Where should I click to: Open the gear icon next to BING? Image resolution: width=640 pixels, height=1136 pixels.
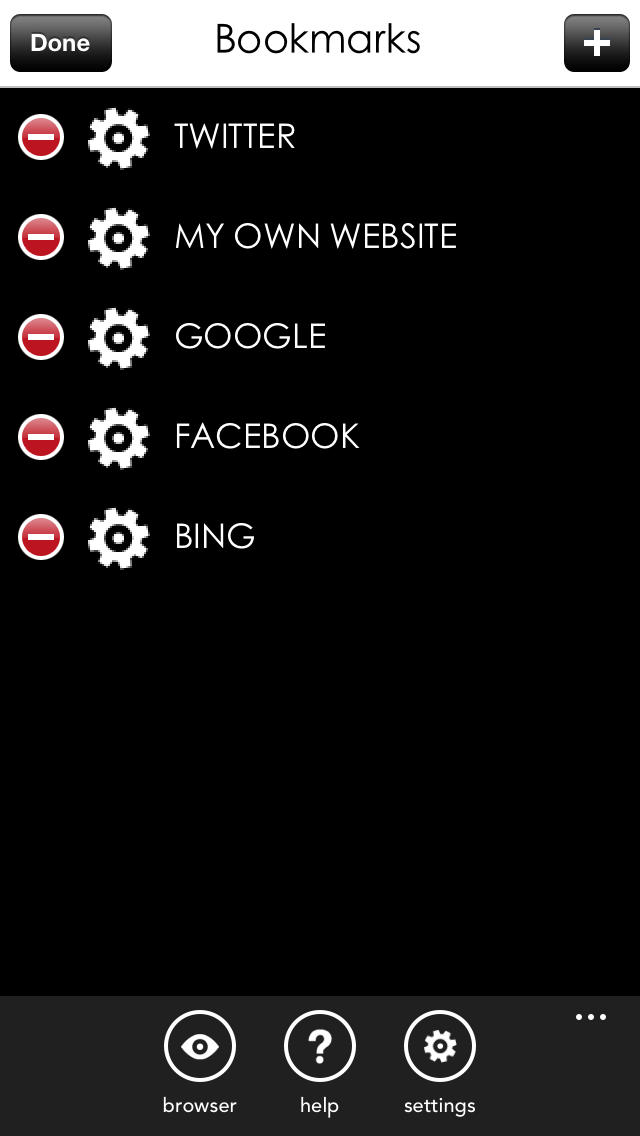click(118, 537)
